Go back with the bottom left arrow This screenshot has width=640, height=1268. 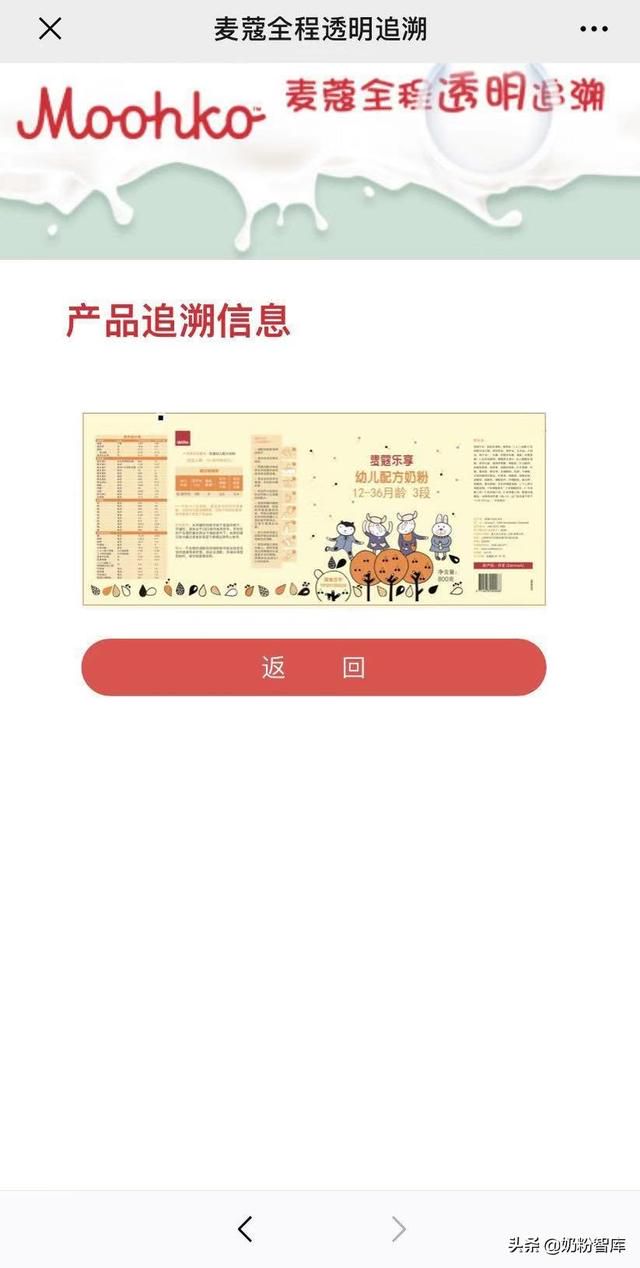[245, 1229]
